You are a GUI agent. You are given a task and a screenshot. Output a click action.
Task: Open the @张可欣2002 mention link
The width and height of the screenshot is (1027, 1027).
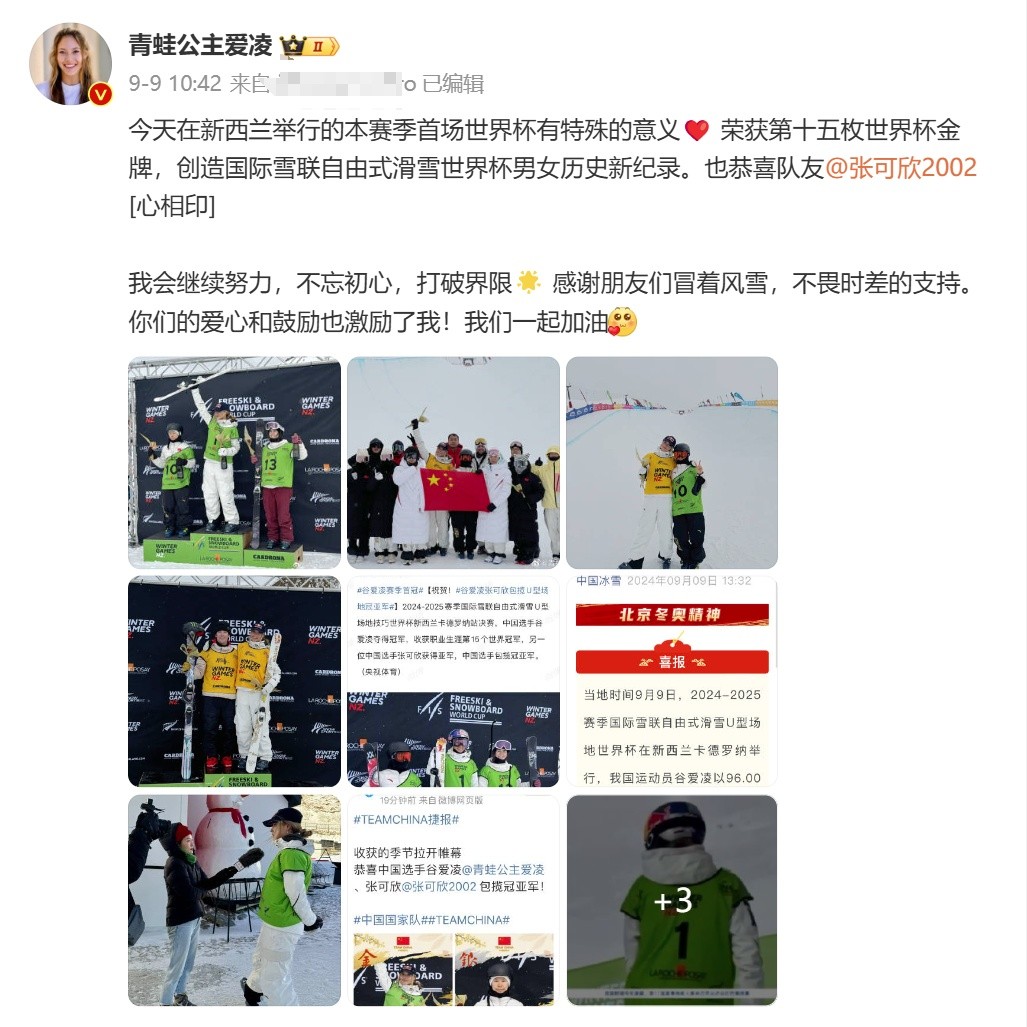900,167
